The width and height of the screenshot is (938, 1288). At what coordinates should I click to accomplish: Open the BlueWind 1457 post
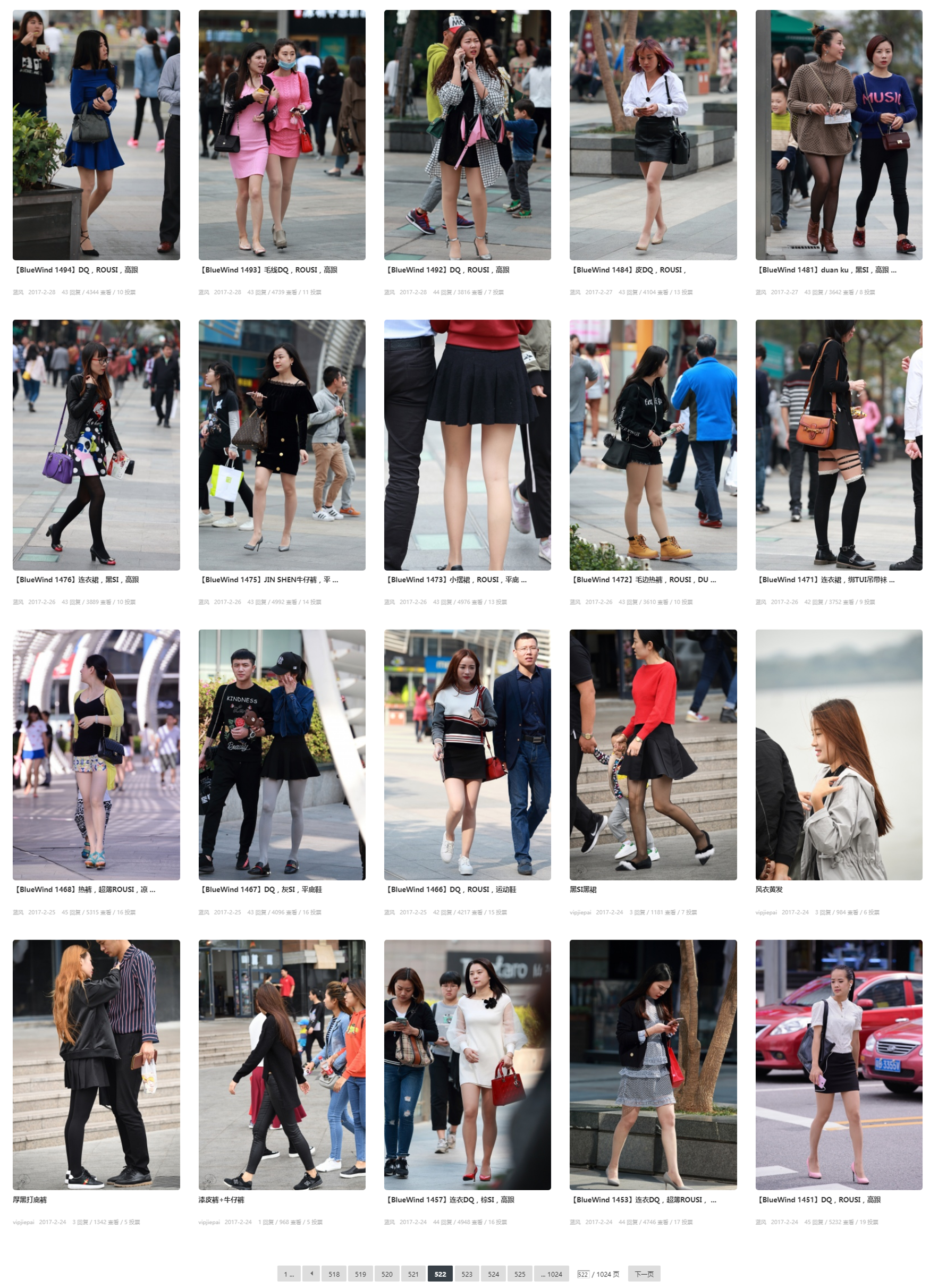(x=450, y=1199)
